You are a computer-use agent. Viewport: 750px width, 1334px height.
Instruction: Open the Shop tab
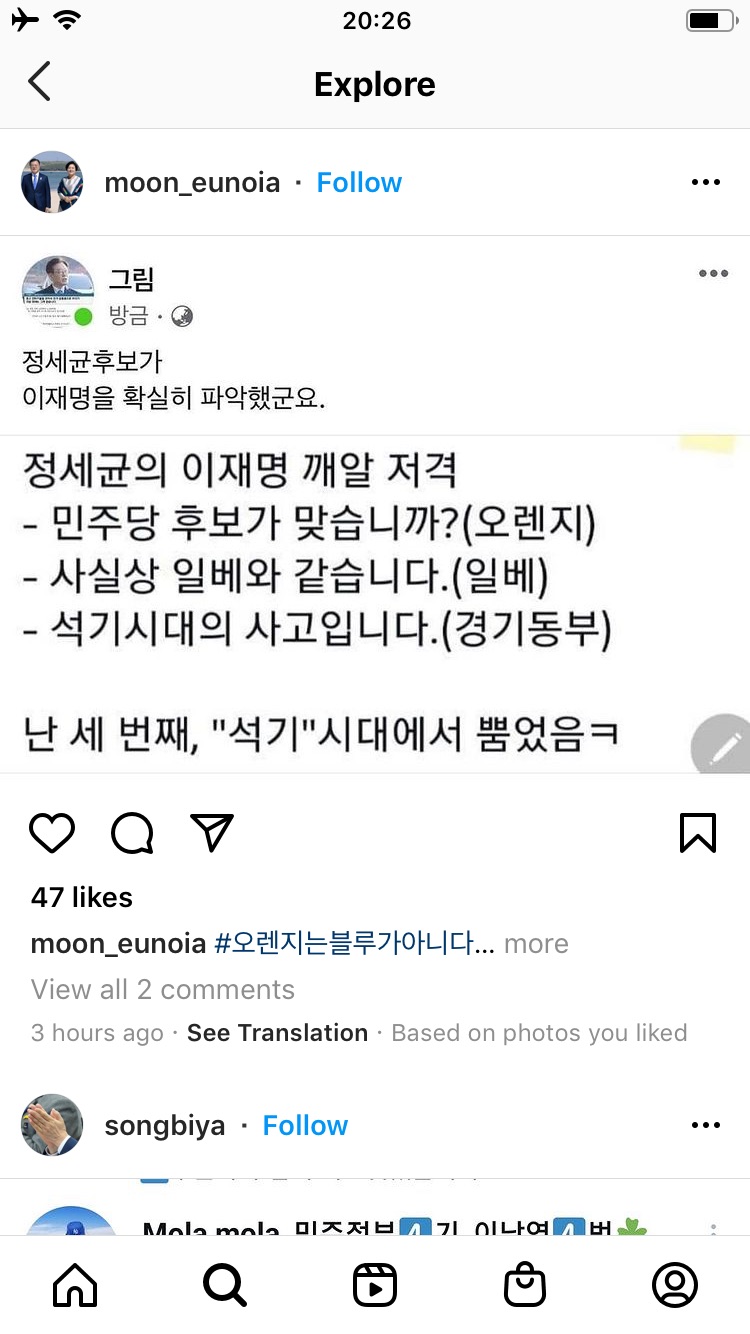(x=525, y=1285)
